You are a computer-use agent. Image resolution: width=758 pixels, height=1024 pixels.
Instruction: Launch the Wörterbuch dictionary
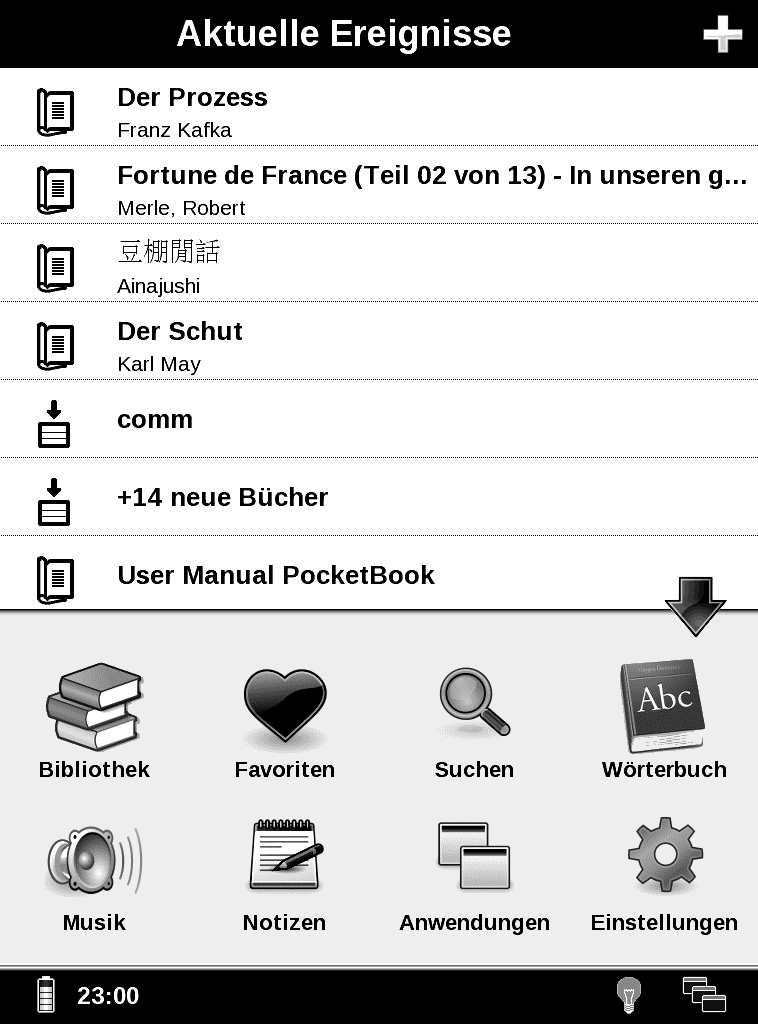coord(664,720)
